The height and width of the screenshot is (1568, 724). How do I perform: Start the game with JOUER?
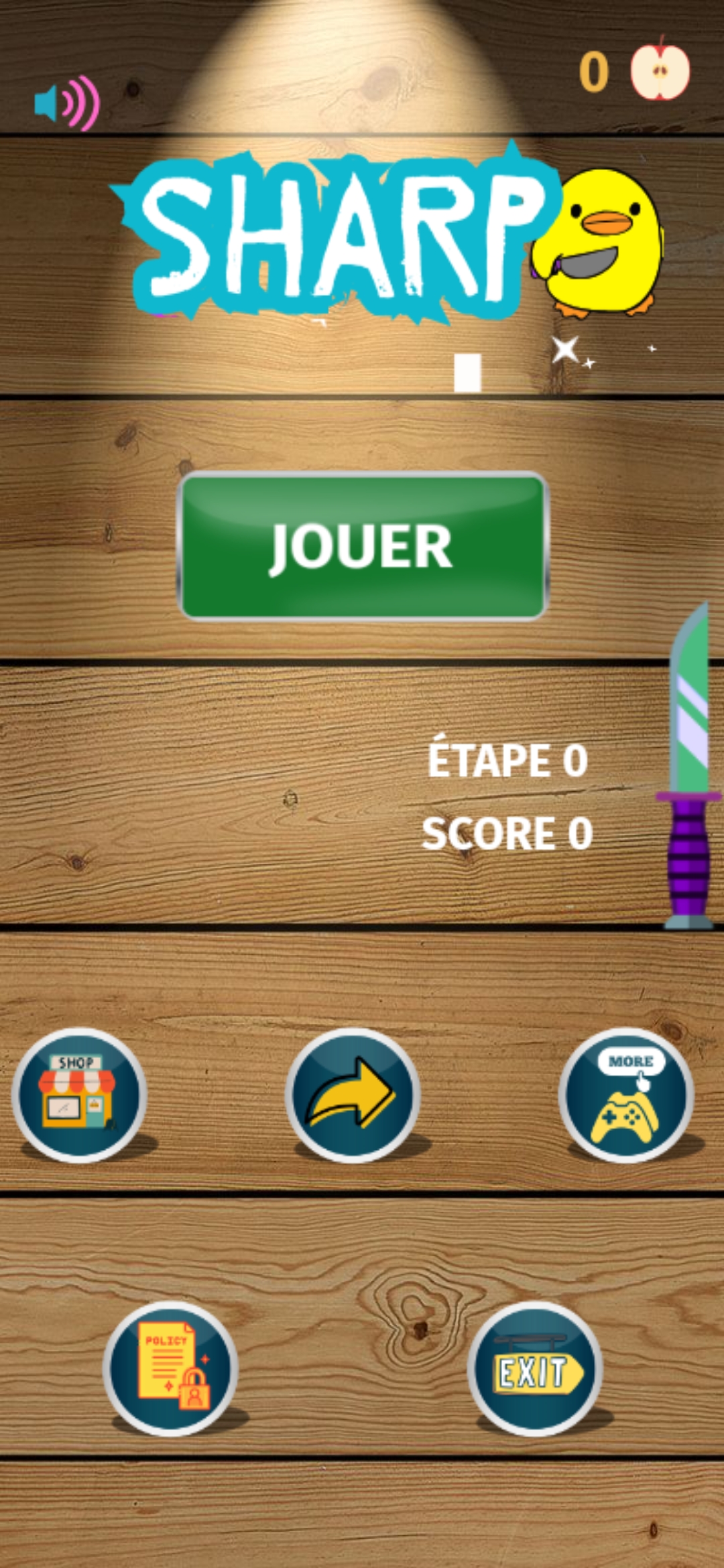pyautogui.click(x=363, y=546)
